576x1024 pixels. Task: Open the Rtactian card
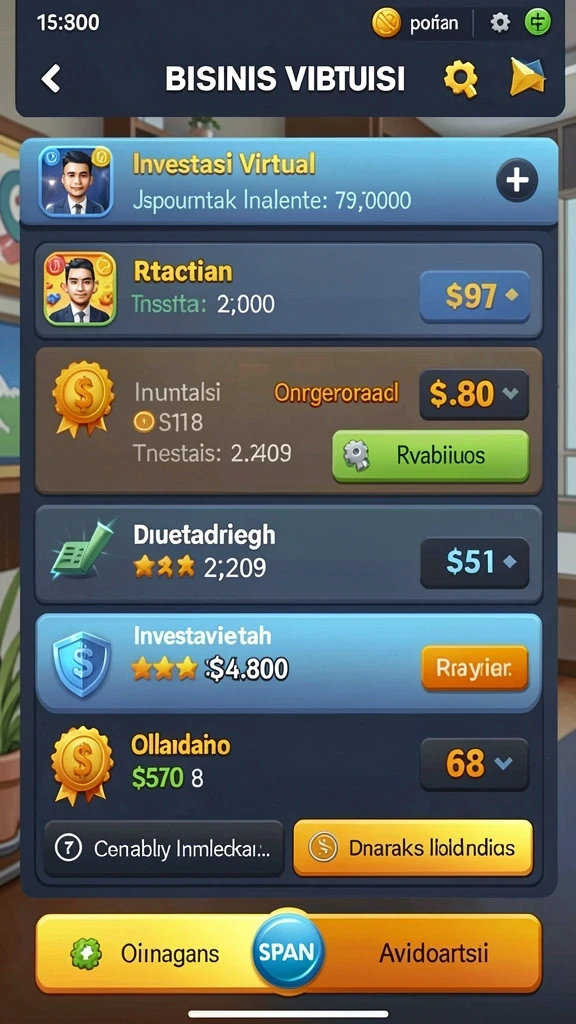pos(288,291)
